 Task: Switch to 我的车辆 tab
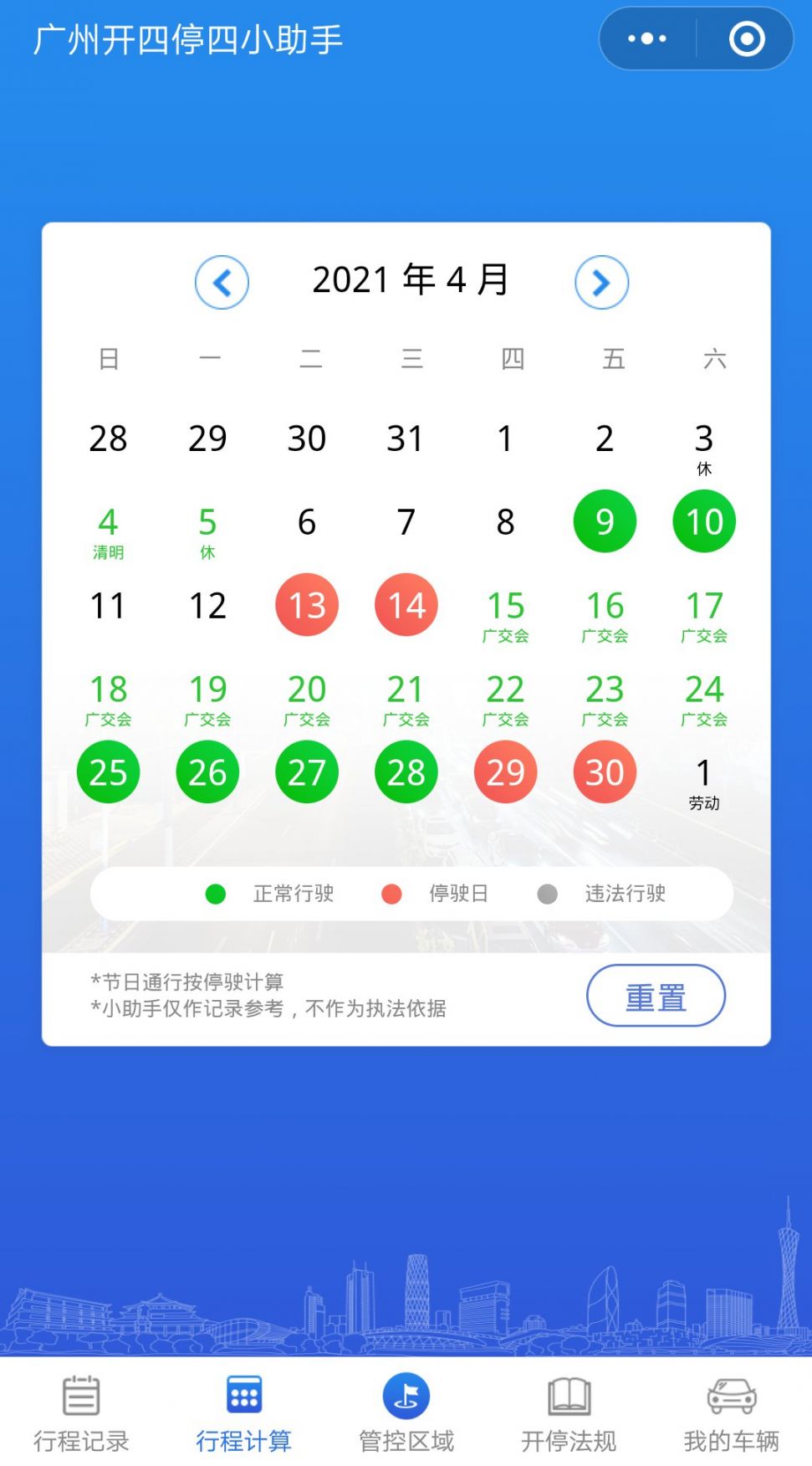(x=731, y=1412)
